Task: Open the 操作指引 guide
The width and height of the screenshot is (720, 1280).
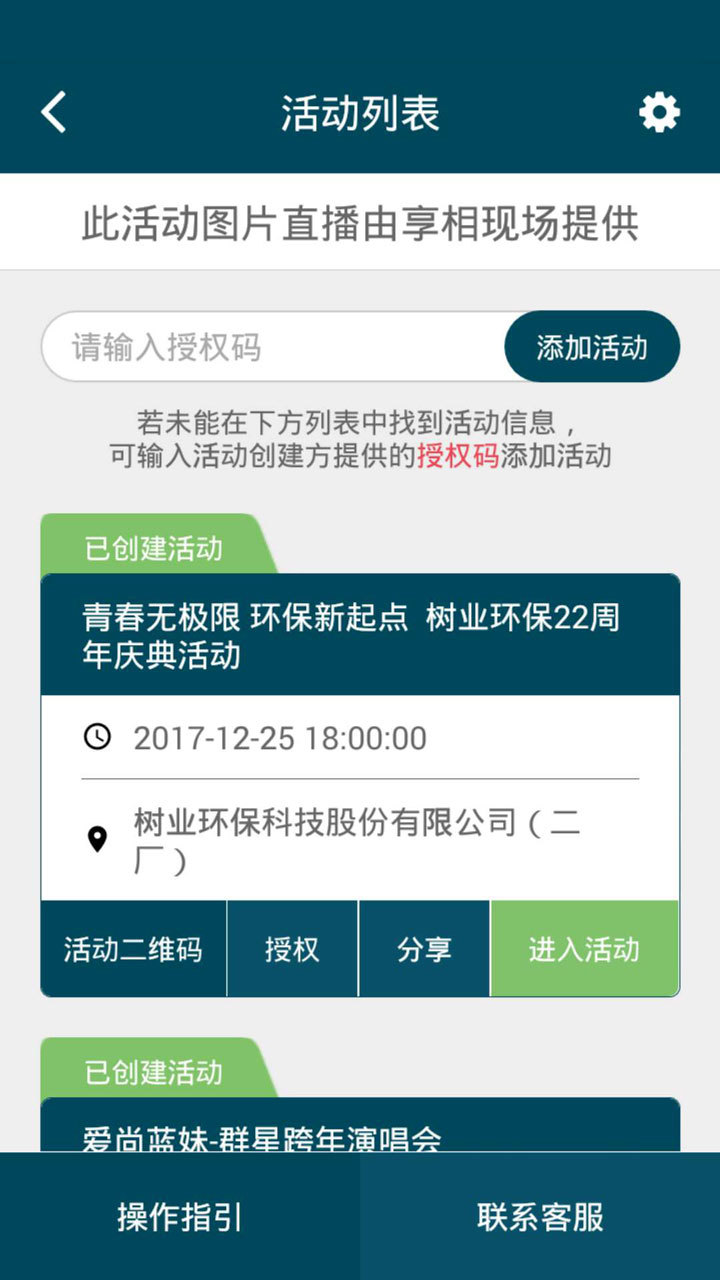Action: coord(180,1217)
